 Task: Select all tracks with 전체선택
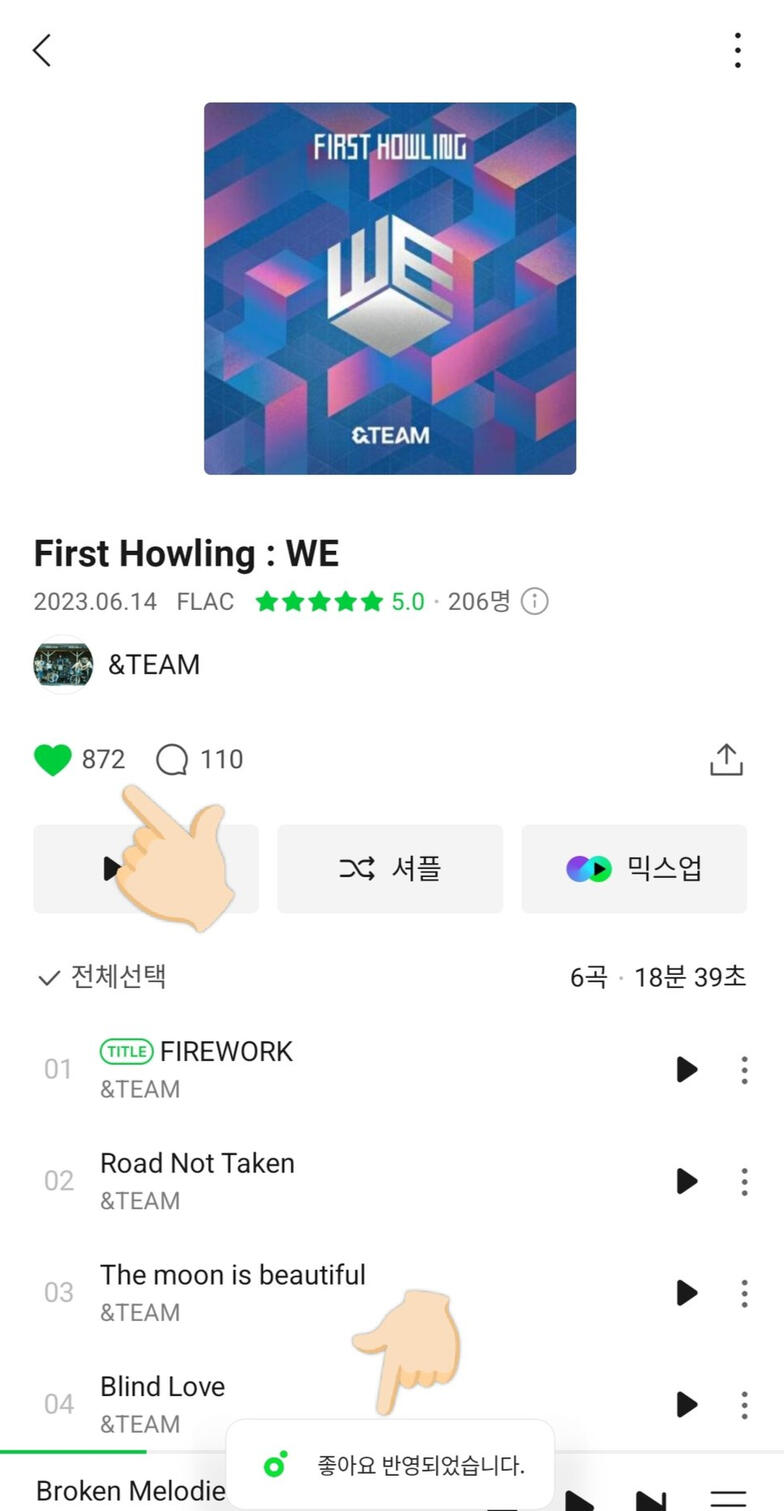(x=102, y=977)
